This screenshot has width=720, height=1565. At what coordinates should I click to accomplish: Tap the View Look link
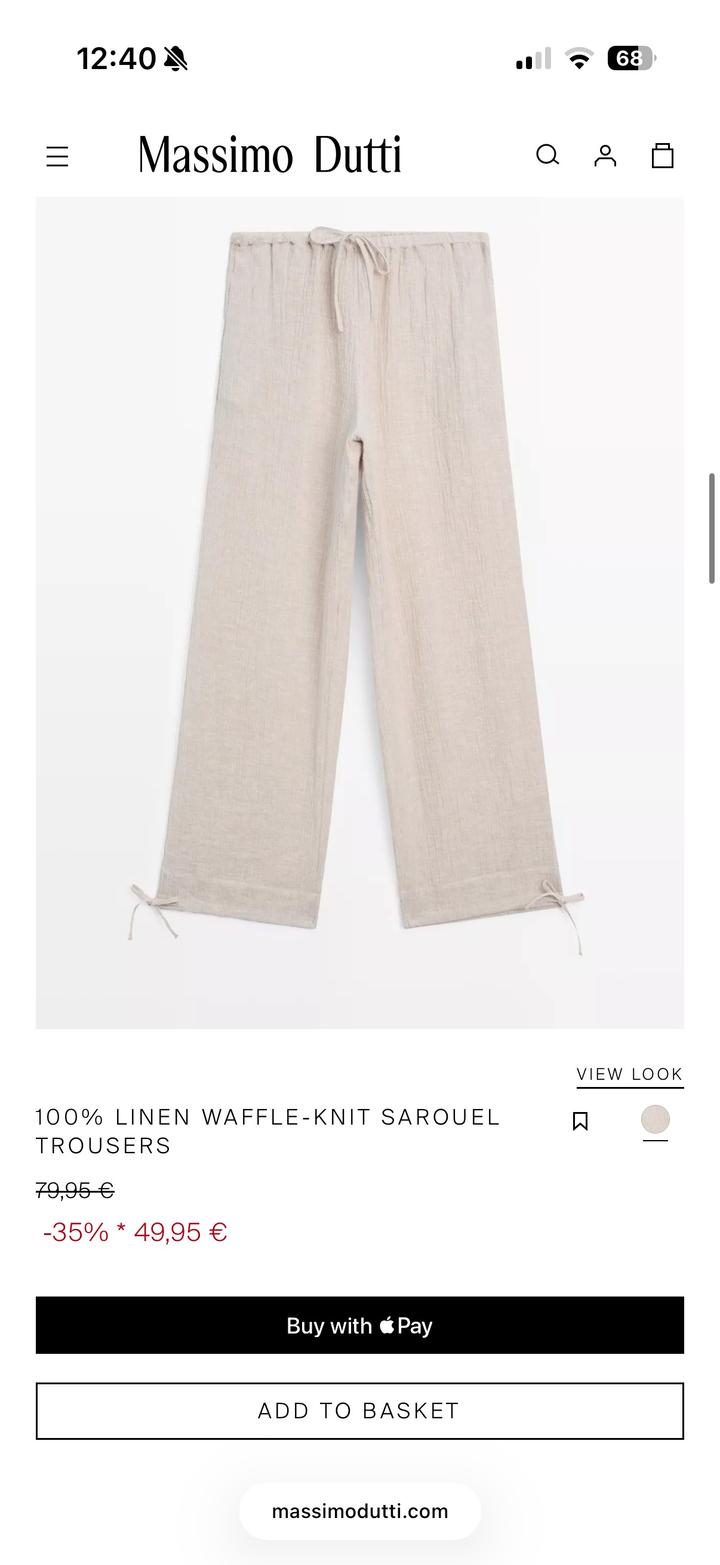click(x=630, y=1074)
